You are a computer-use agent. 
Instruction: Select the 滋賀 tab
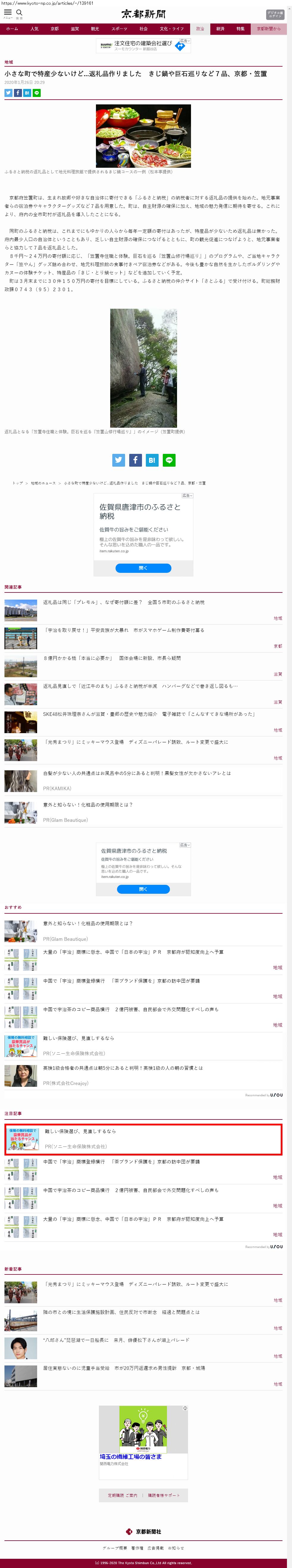coord(75,29)
